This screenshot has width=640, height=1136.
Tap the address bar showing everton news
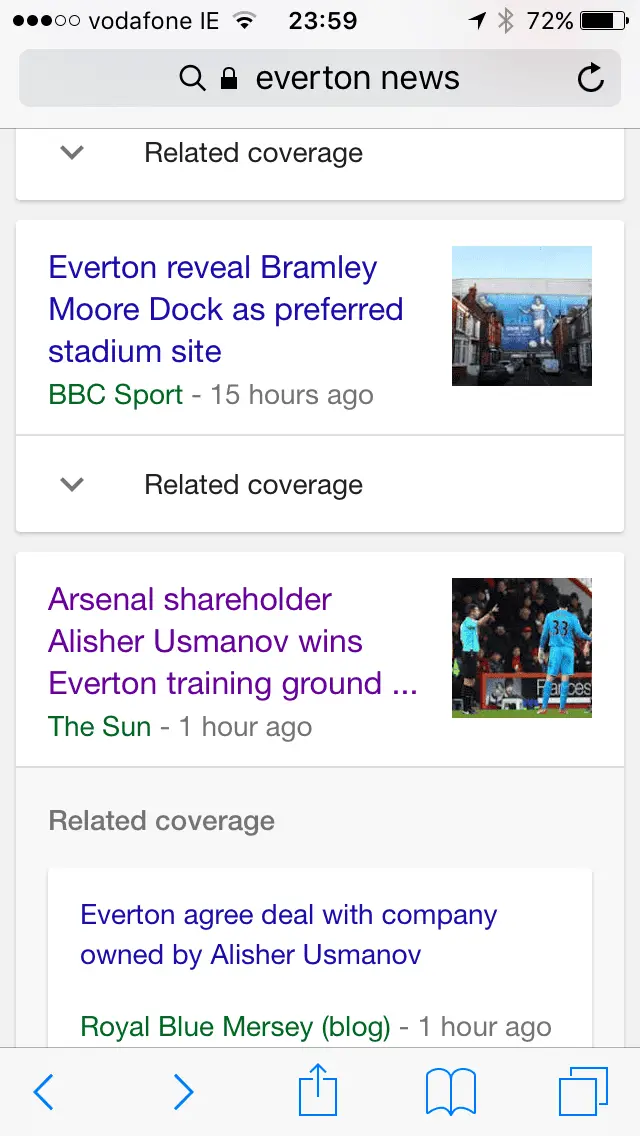[320, 78]
